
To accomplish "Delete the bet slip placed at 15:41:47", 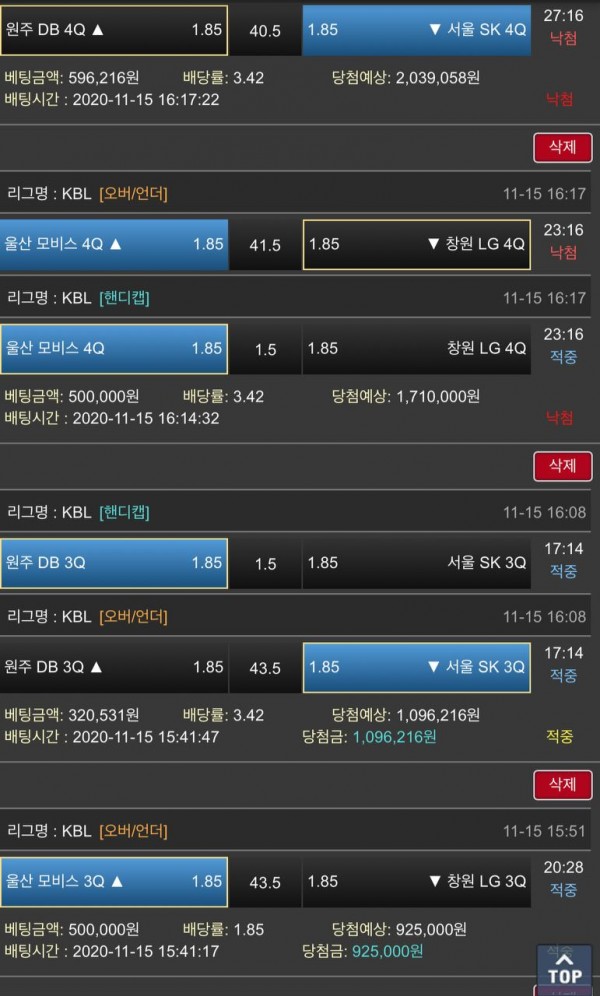I will 563,465.
